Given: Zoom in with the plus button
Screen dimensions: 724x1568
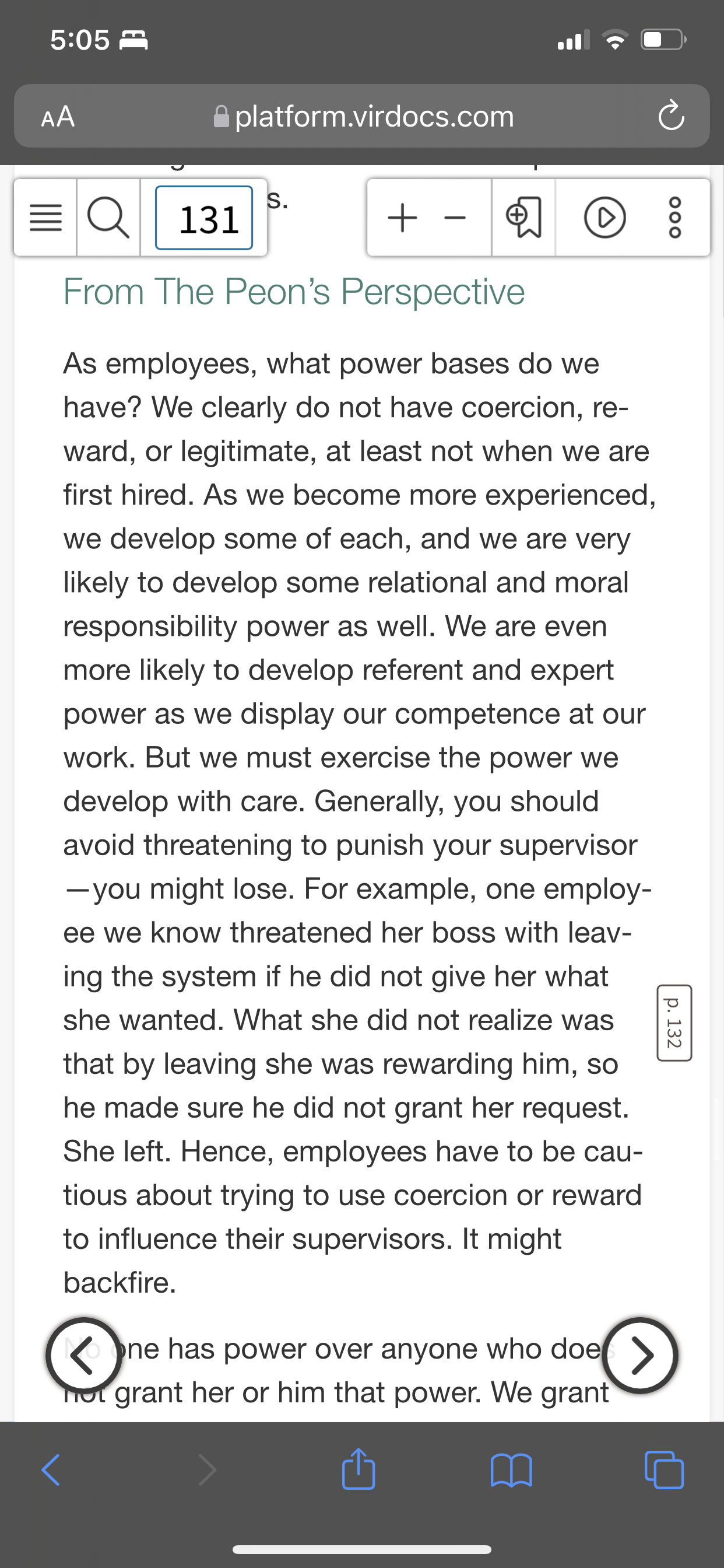Looking at the screenshot, I should pos(402,218).
